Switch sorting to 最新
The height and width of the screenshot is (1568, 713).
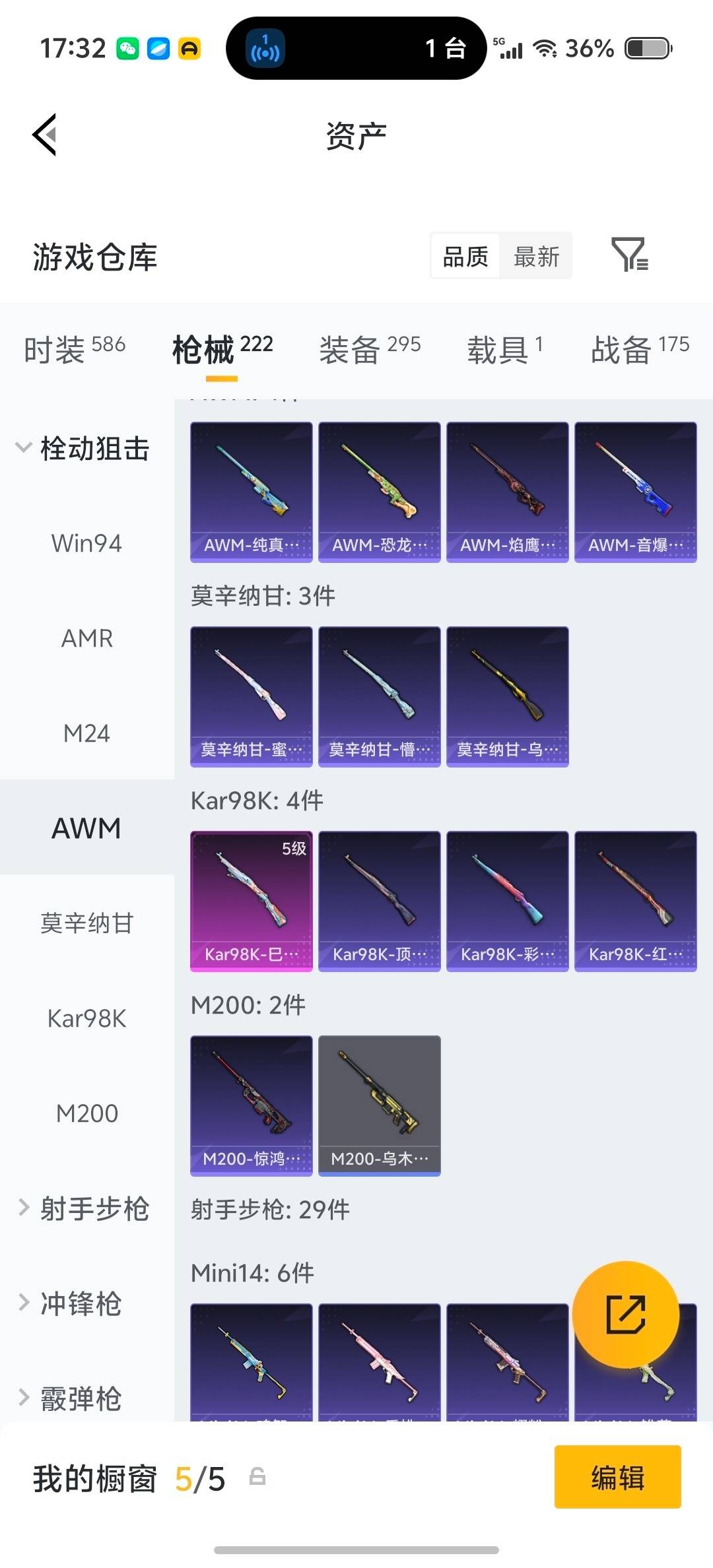pos(537,256)
